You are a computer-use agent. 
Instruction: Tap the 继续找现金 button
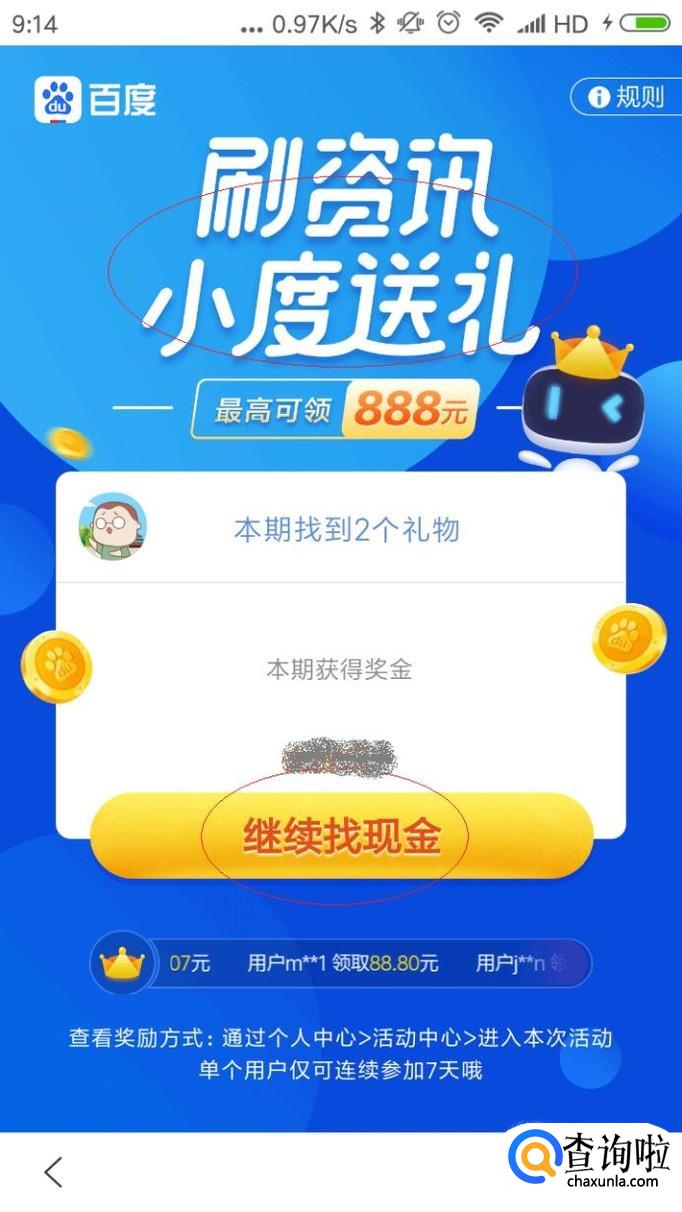tap(341, 837)
